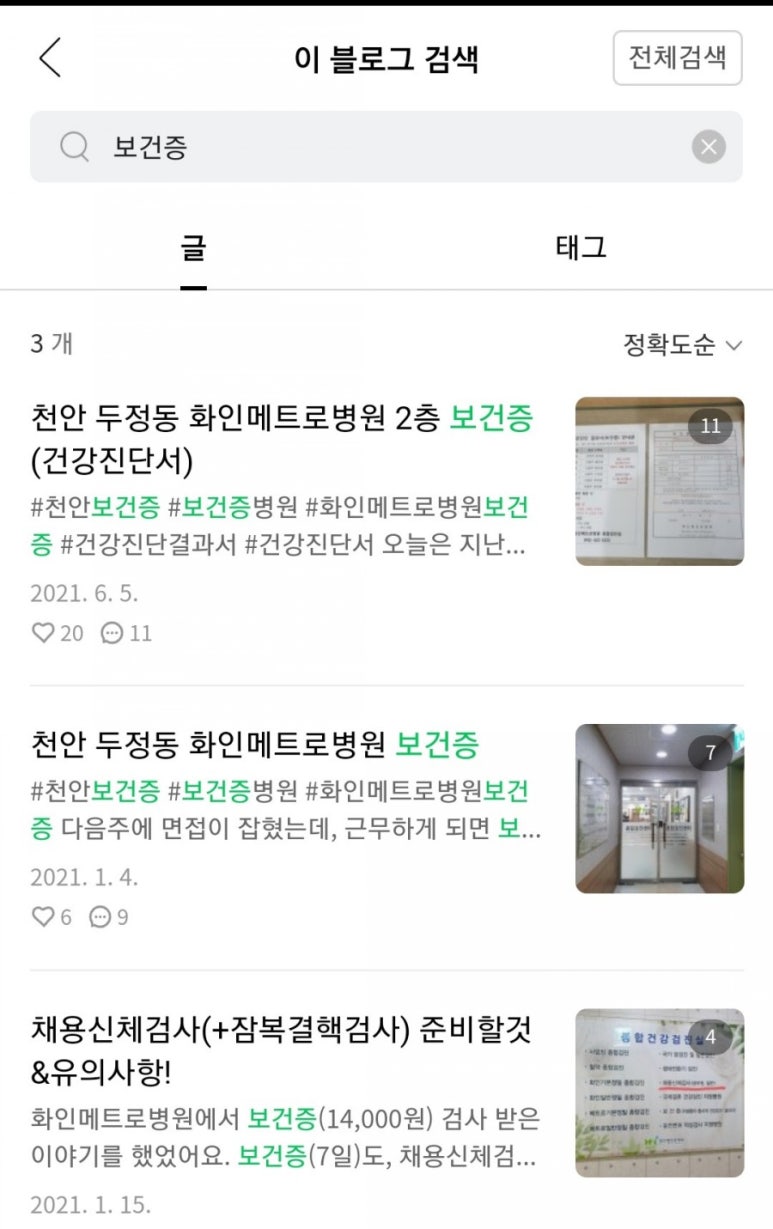773x1229 pixels.
Task: Like the post dated 2021. 6. 5.
Action: [x=44, y=633]
